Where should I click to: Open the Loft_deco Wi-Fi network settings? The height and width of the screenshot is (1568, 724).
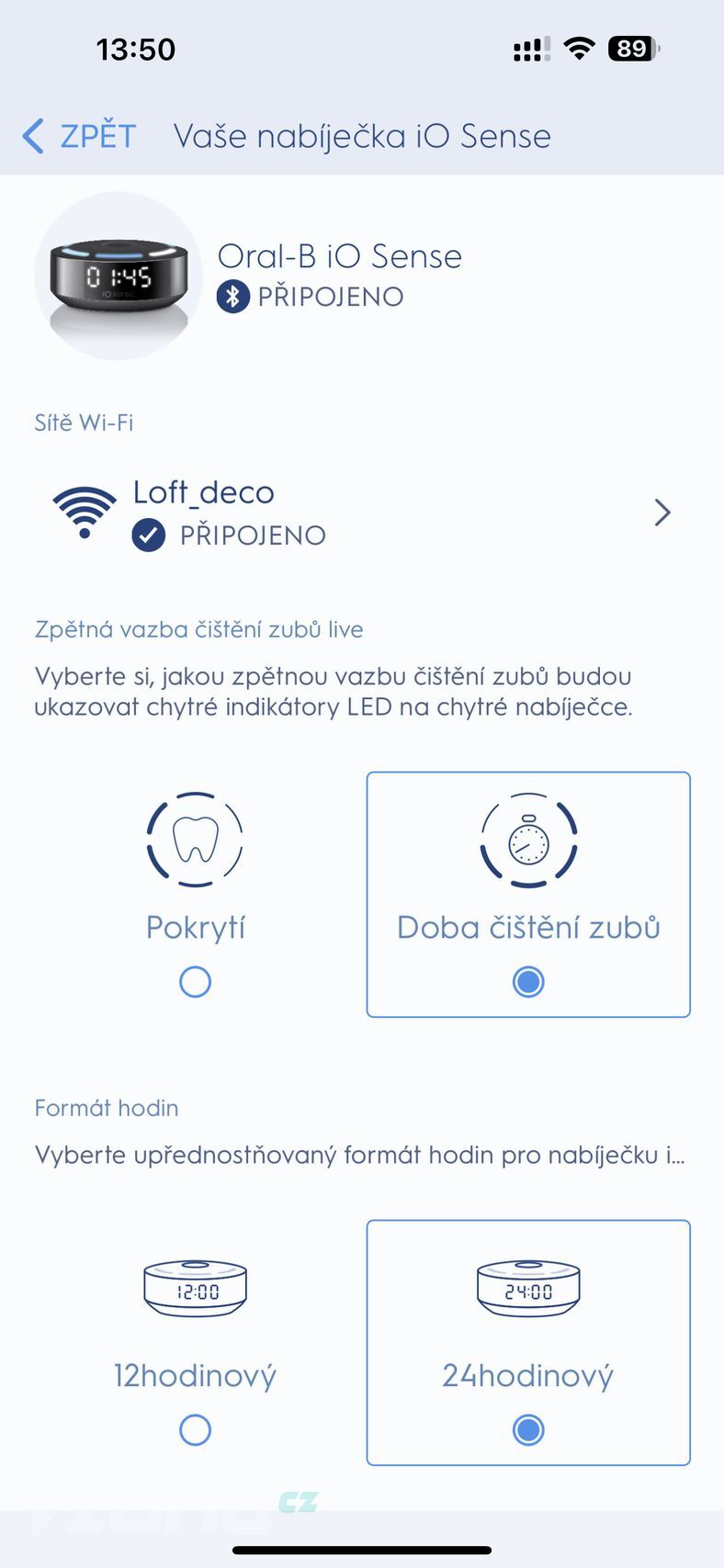tap(362, 513)
